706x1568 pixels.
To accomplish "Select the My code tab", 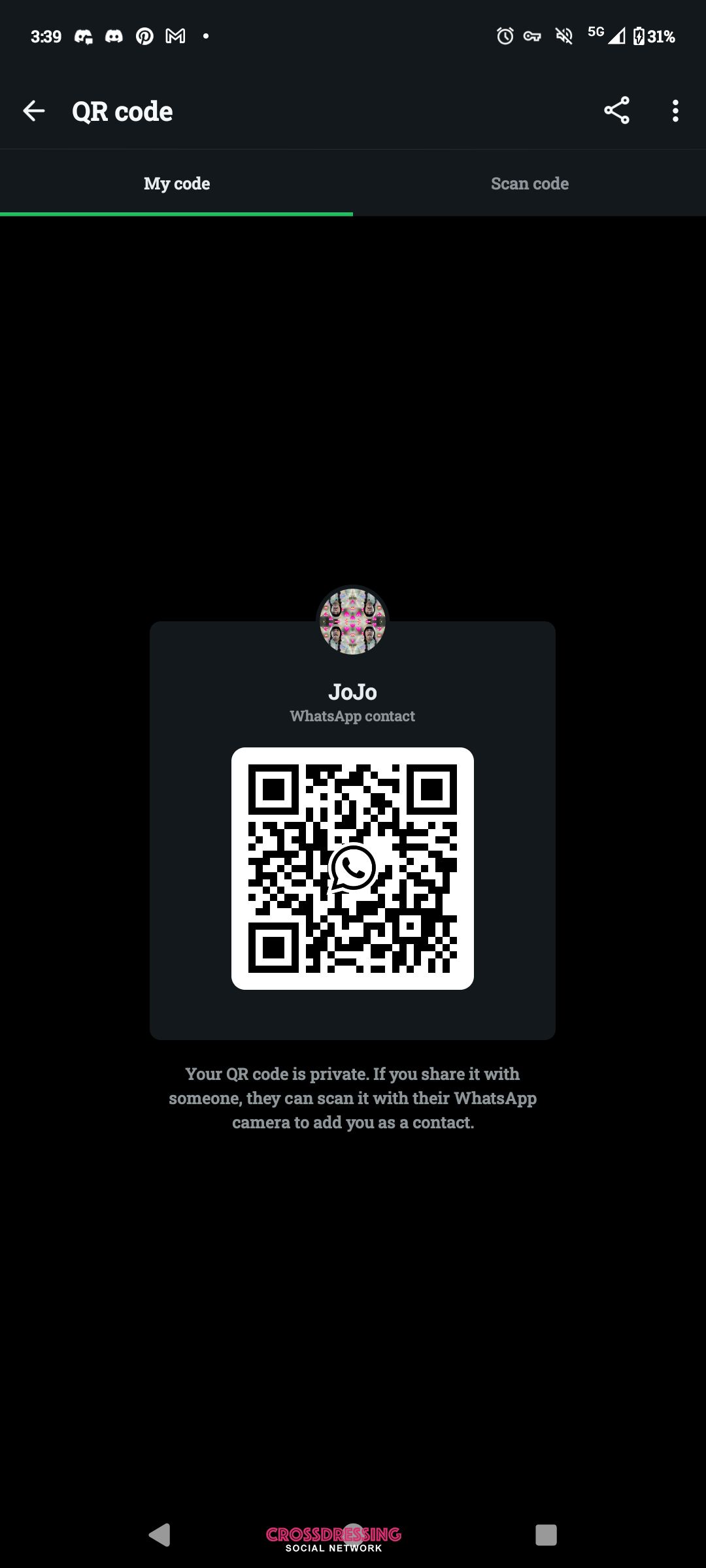I will (176, 184).
